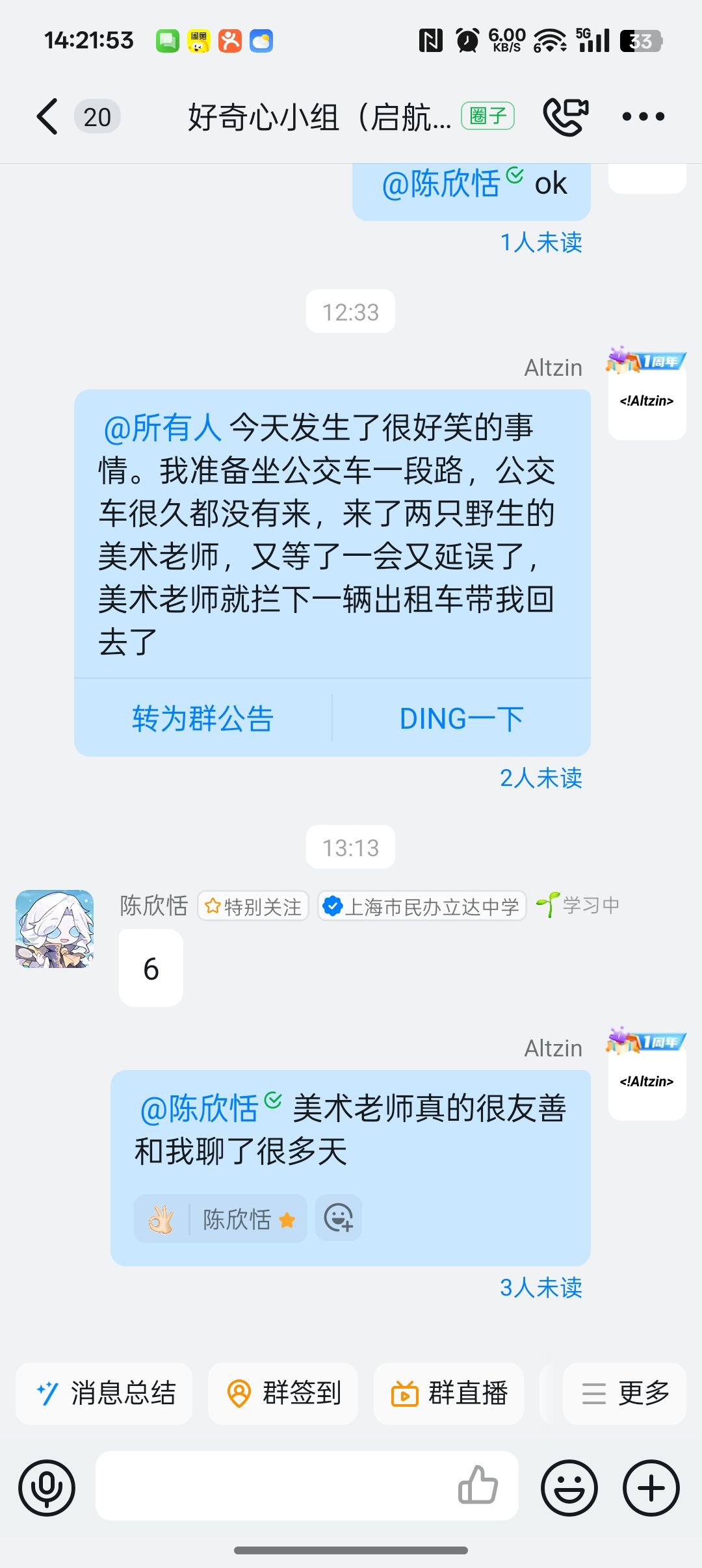Send a thumbs-up like
The image size is (702, 1568).
[478, 1485]
